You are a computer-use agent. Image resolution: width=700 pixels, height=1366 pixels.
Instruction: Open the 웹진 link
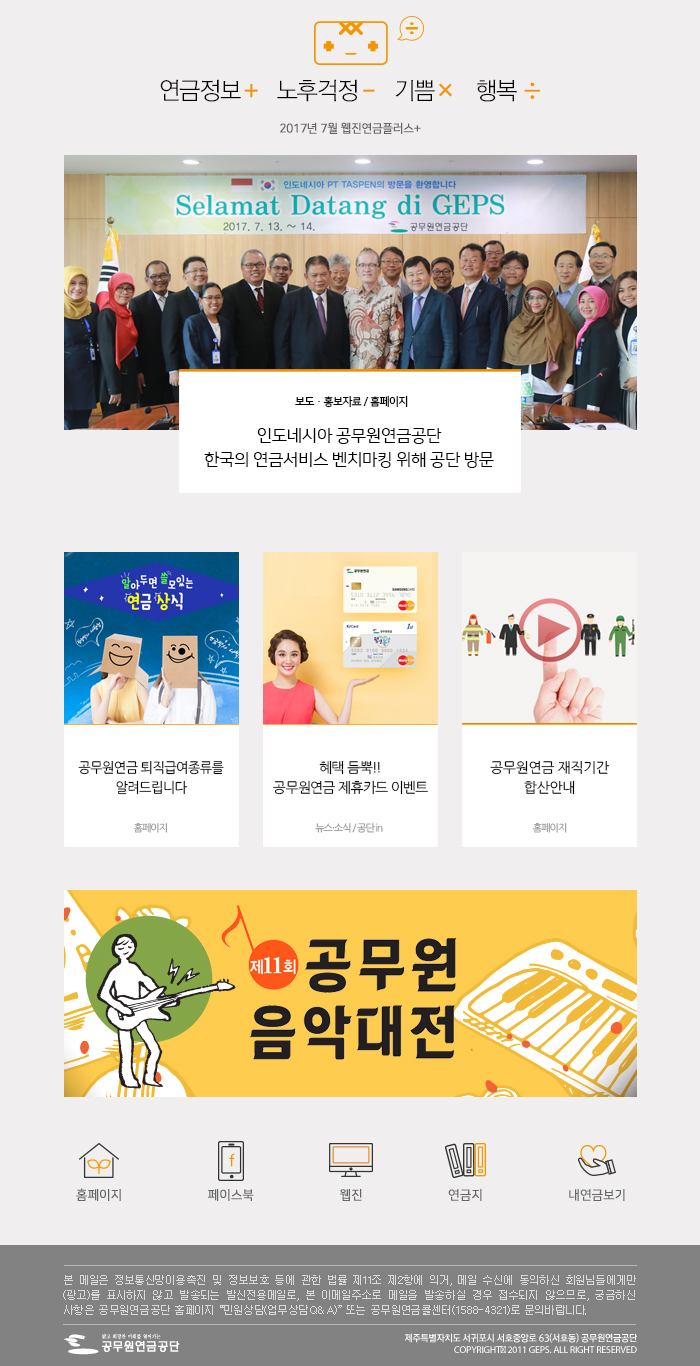pos(350,1171)
